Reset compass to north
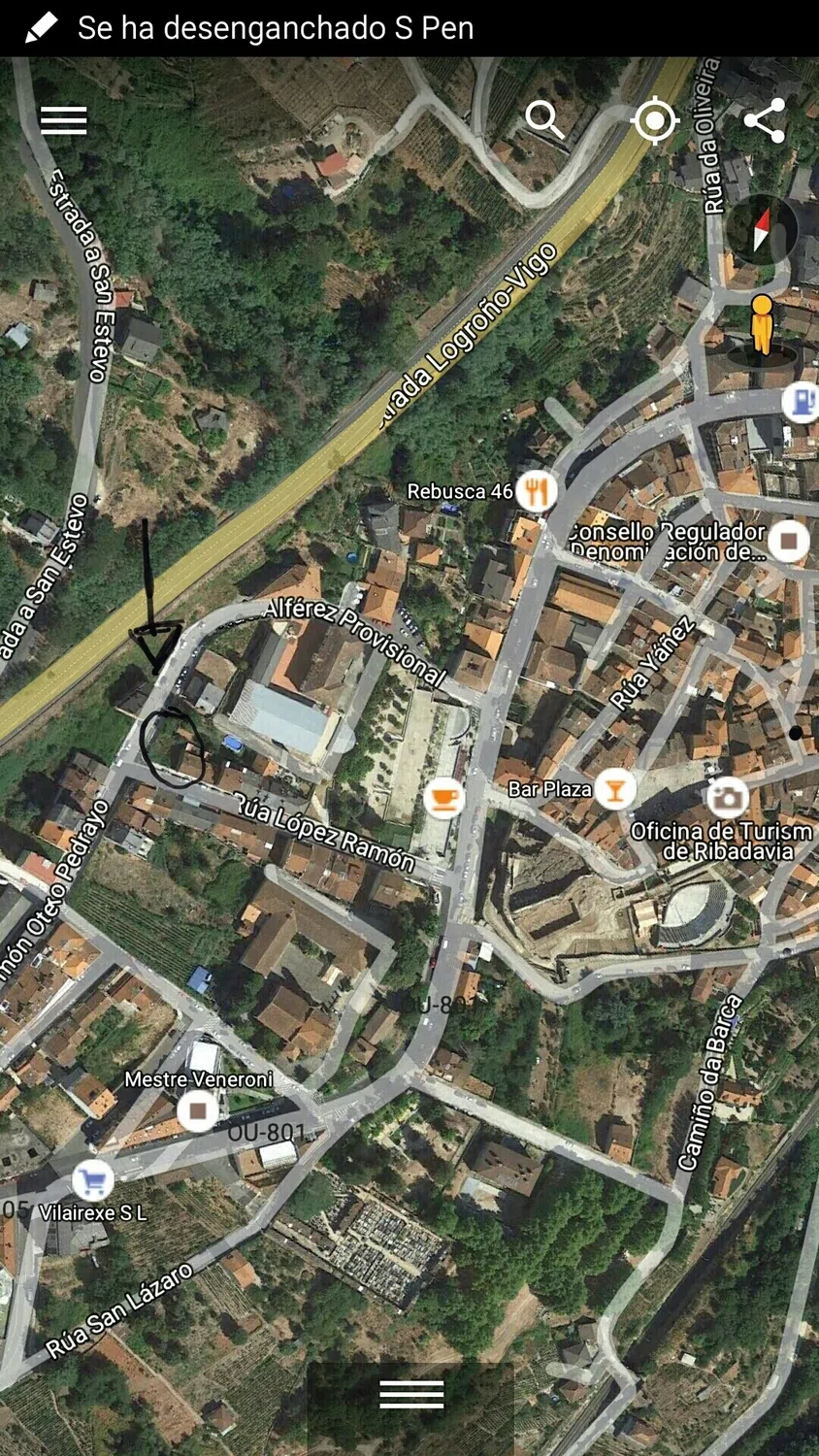The width and height of the screenshot is (819, 1456). pos(762,230)
